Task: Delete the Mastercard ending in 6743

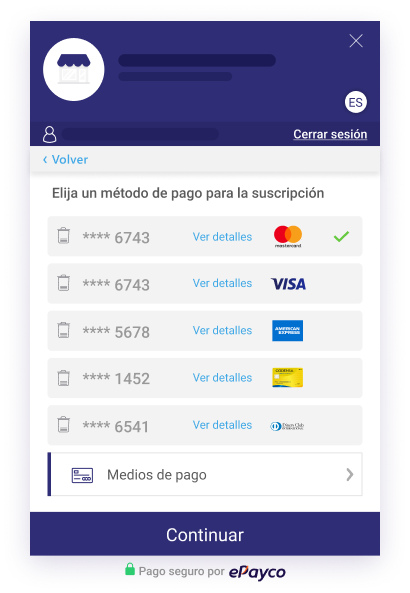Action: coord(64,236)
